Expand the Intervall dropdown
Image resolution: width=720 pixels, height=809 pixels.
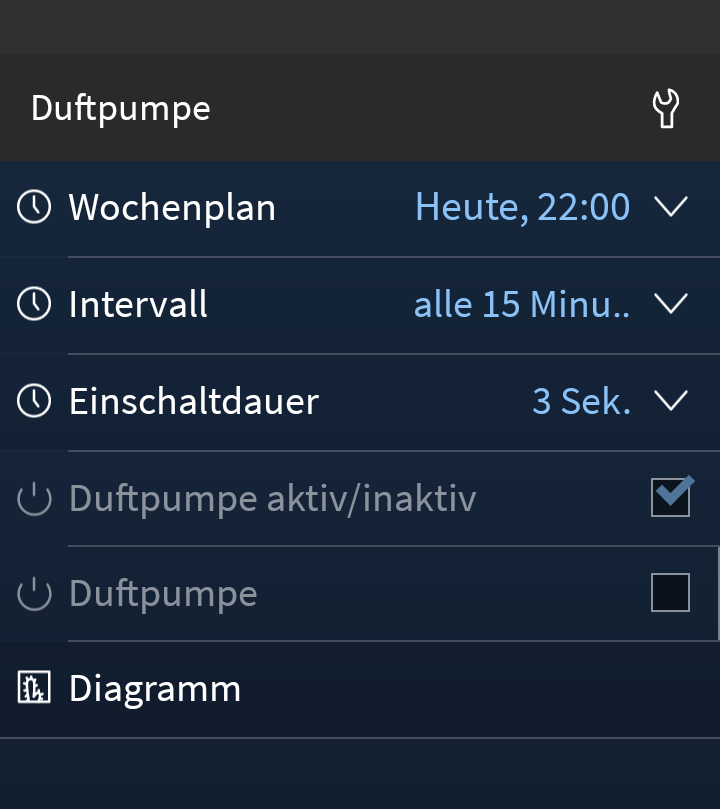coord(671,304)
